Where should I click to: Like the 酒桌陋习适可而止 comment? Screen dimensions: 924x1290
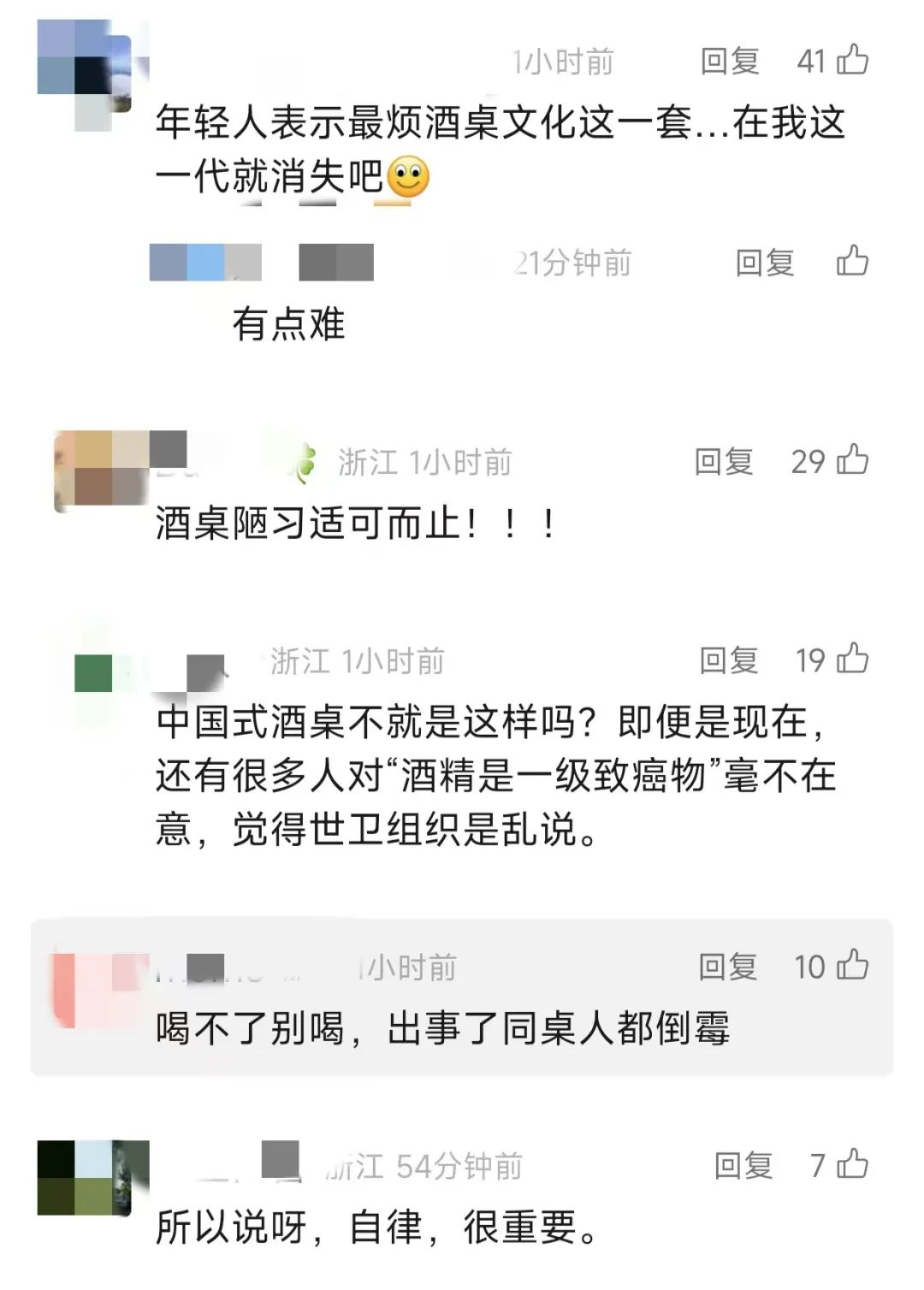852,461
